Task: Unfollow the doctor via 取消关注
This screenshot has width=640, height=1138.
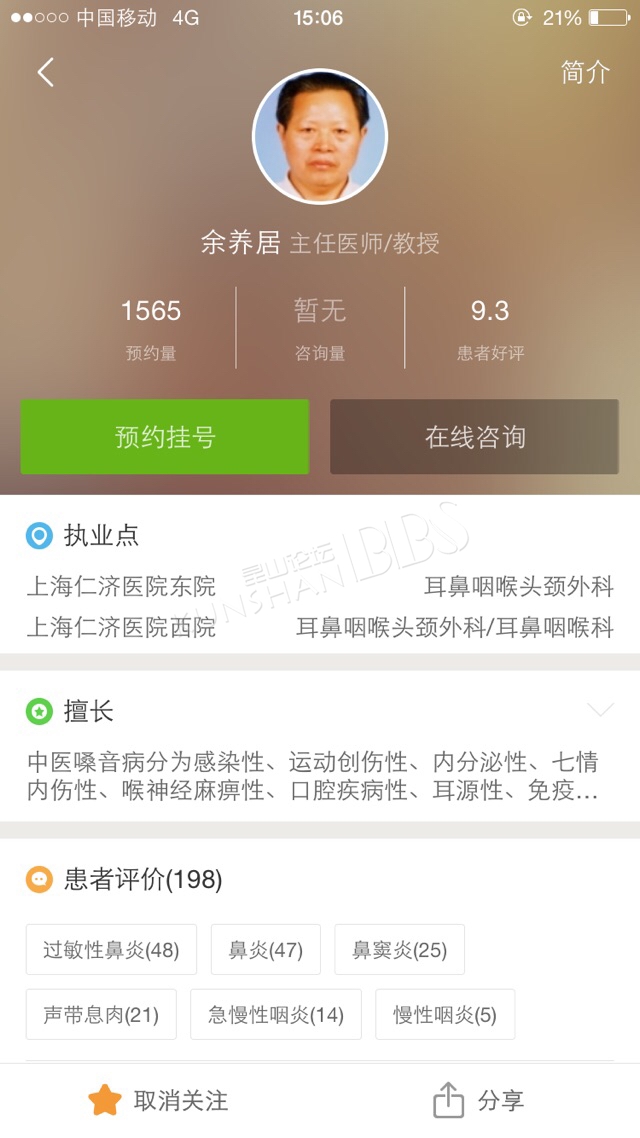Action: (x=158, y=1100)
